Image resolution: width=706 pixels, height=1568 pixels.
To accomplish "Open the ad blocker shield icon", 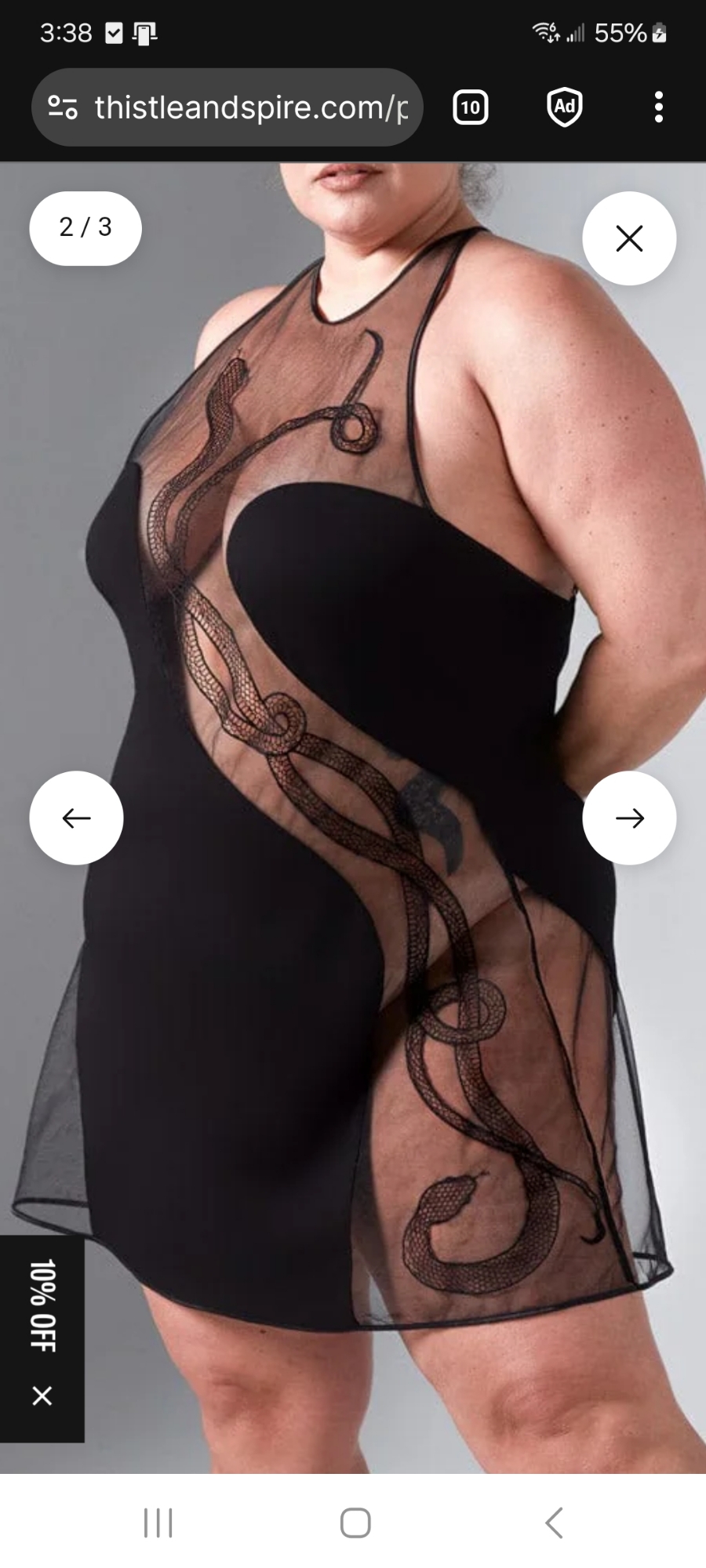I will 564,107.
